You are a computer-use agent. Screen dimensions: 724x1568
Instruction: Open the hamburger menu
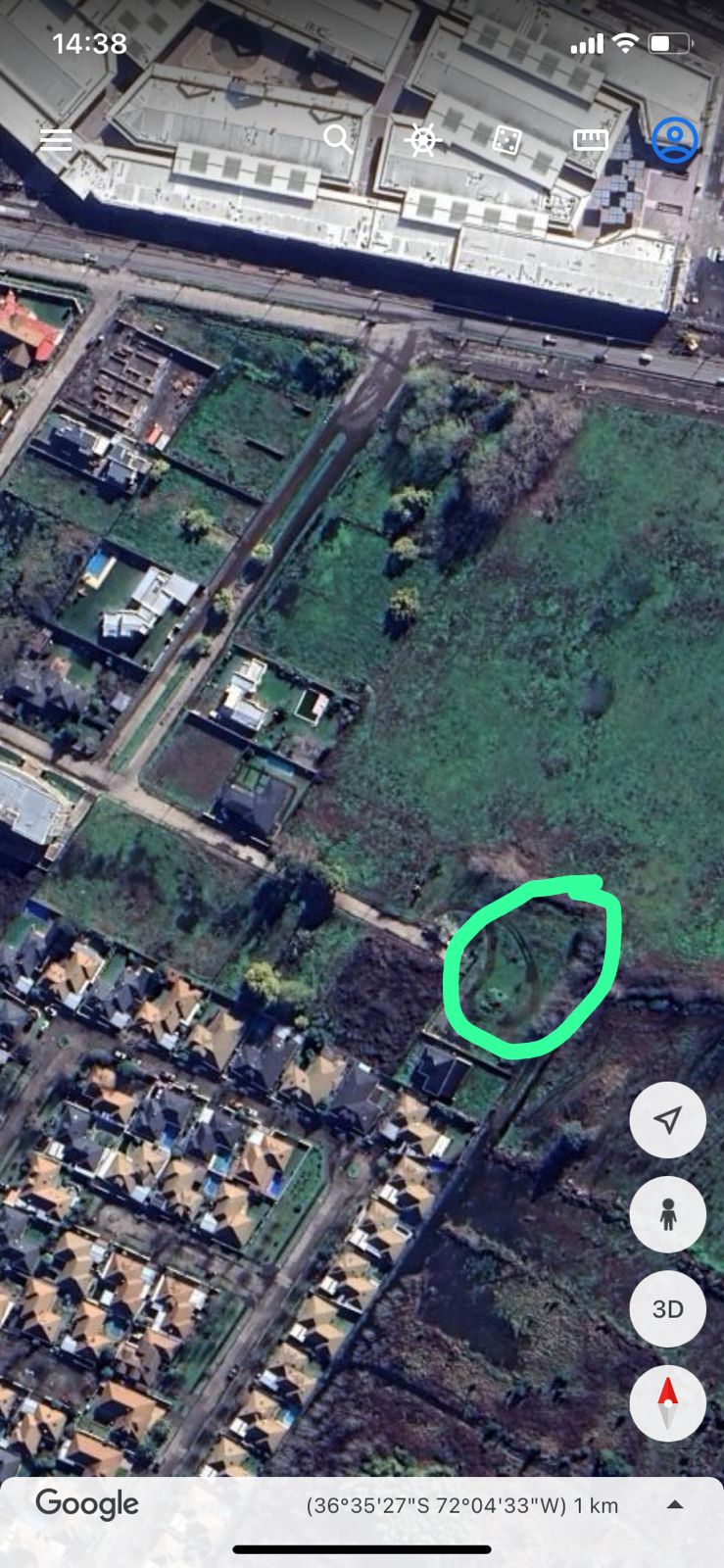click(x=56, y=140)
